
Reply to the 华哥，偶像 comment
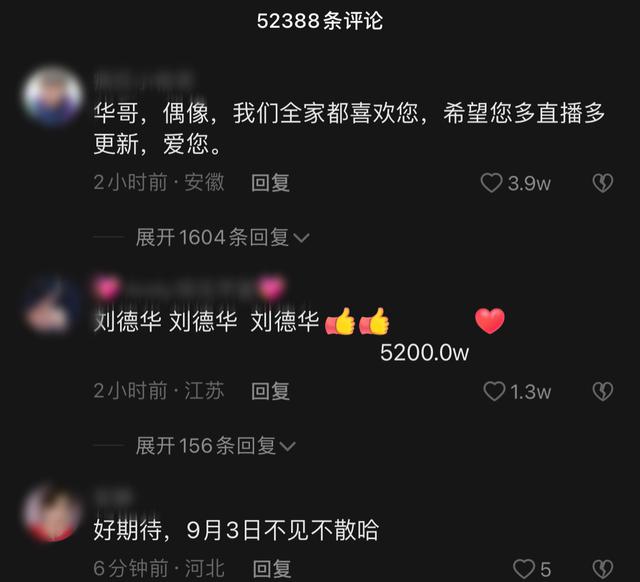(270, 183)
